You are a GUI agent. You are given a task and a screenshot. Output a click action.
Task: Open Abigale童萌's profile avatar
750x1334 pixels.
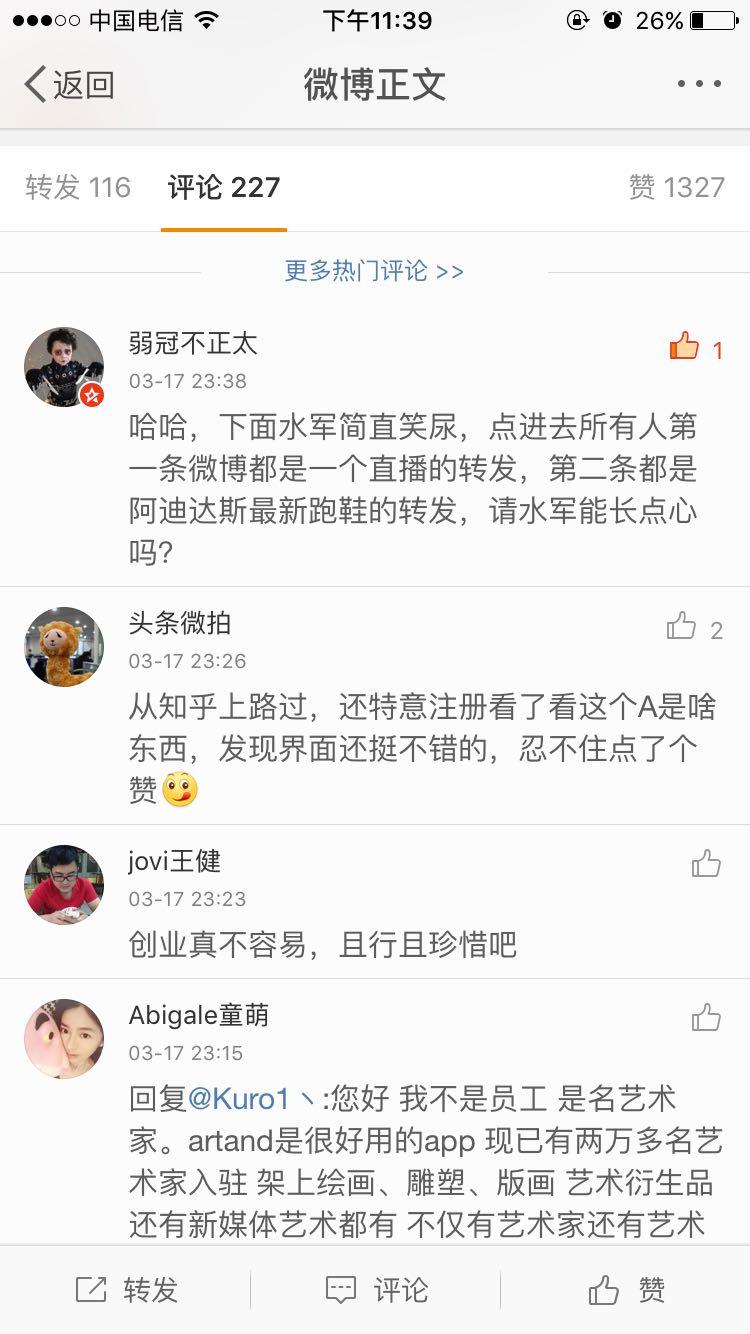pyautogui.click(x=64, y=1039)
